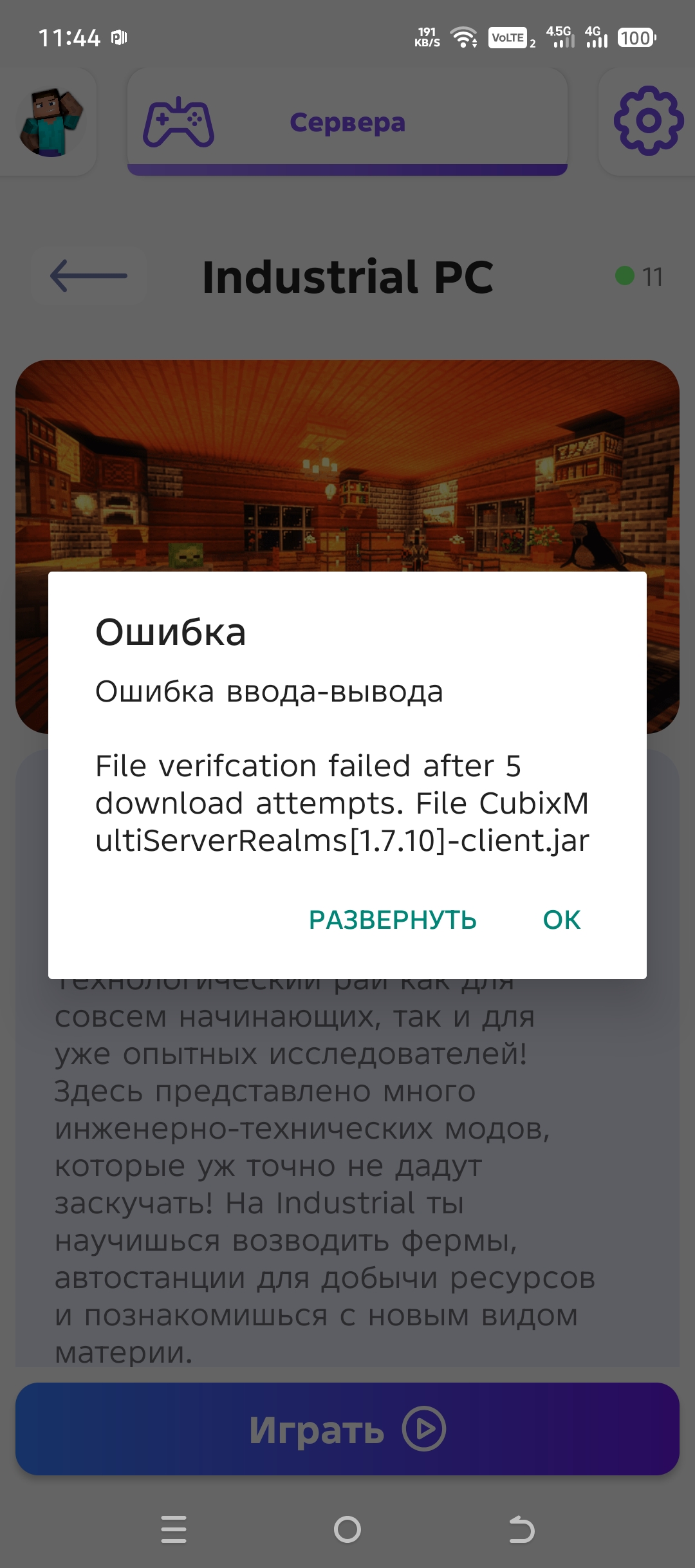Dismiss the error dialog with OK
Screen dimensions: 695x1568
[x=562, y=920]
